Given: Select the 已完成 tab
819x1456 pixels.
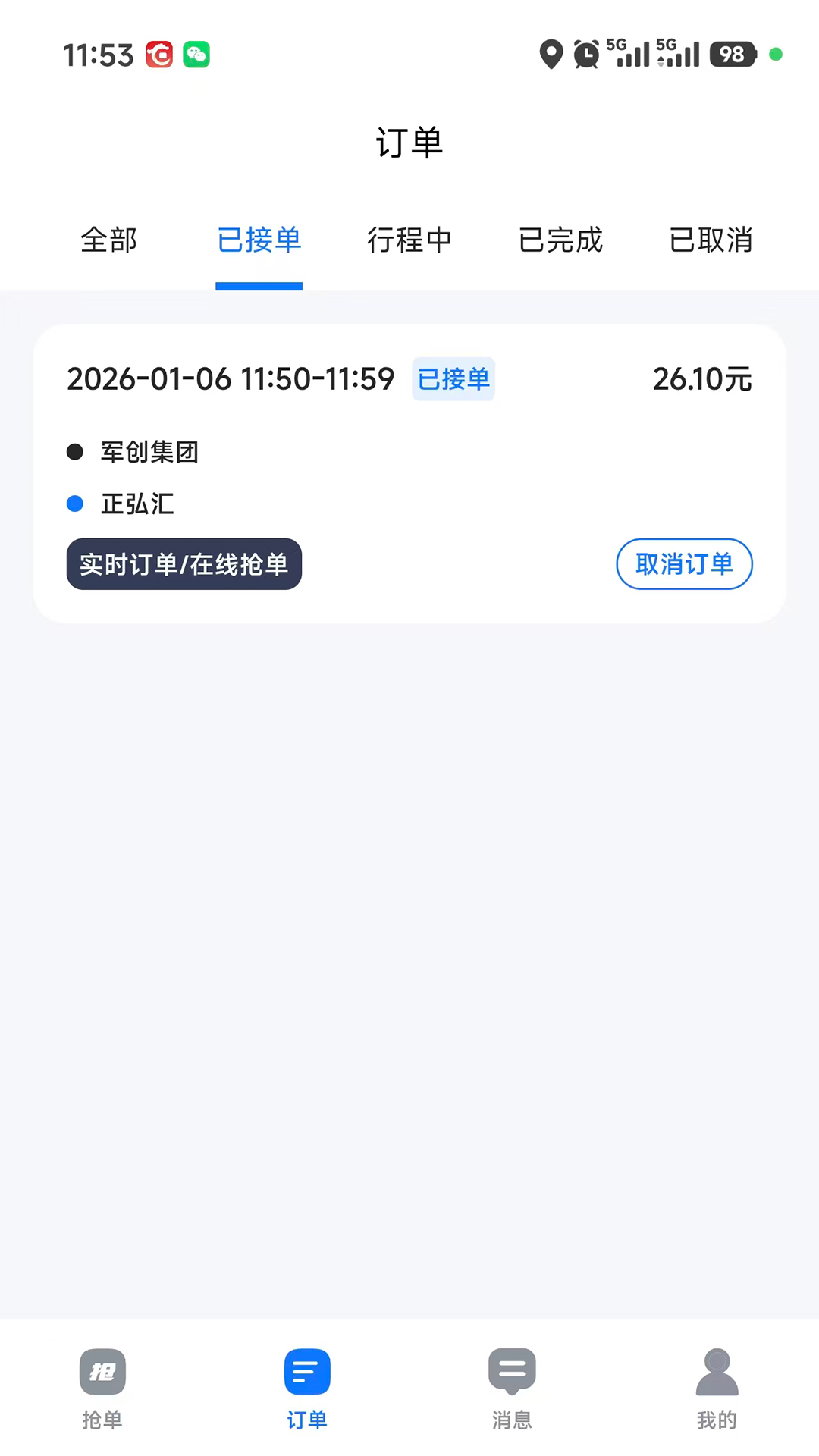Looking at the screenshot, I should pyautogui.click(x=560, y=240).
